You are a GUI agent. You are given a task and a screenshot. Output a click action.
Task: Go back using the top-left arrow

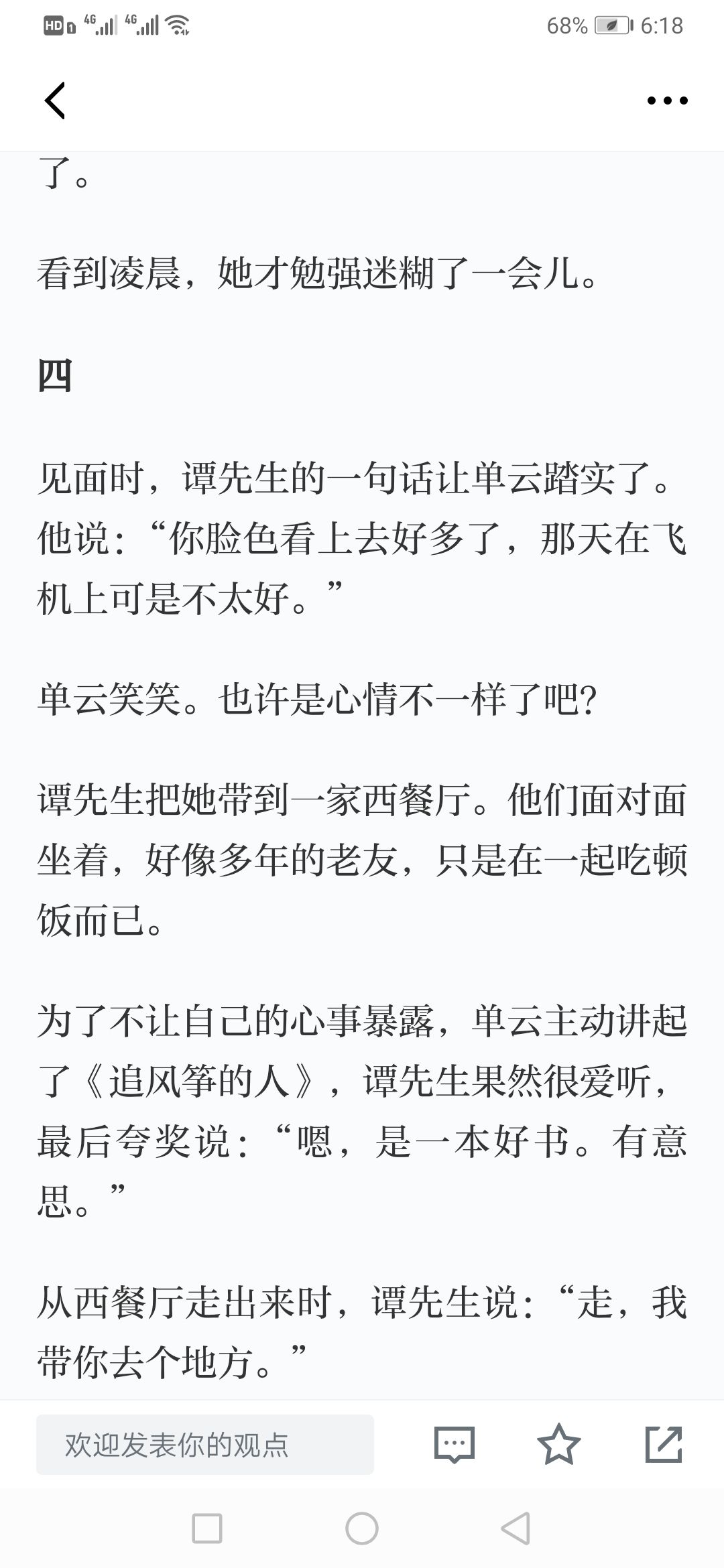pyautogui.click(x=55, y=101)
